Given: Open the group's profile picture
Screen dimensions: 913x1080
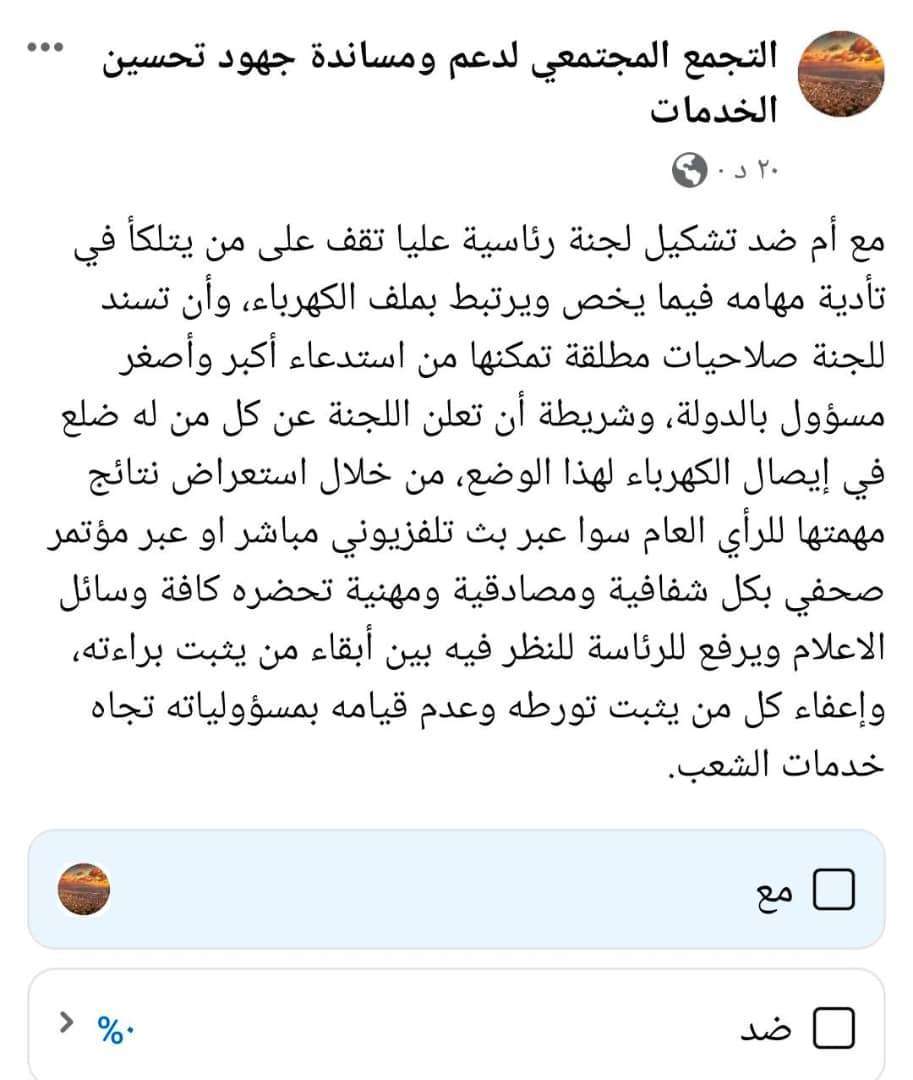Looking at the screenshot, I should [x=841, y=74].
